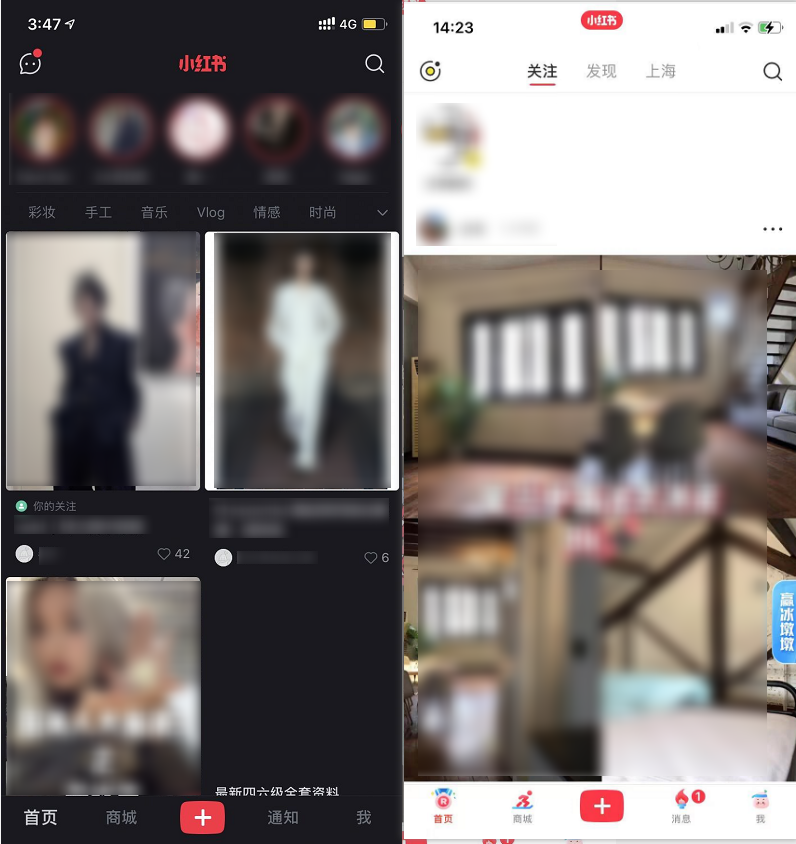Select the 彩妆 category chip
The image size is (796, 844).
[42, 212]
